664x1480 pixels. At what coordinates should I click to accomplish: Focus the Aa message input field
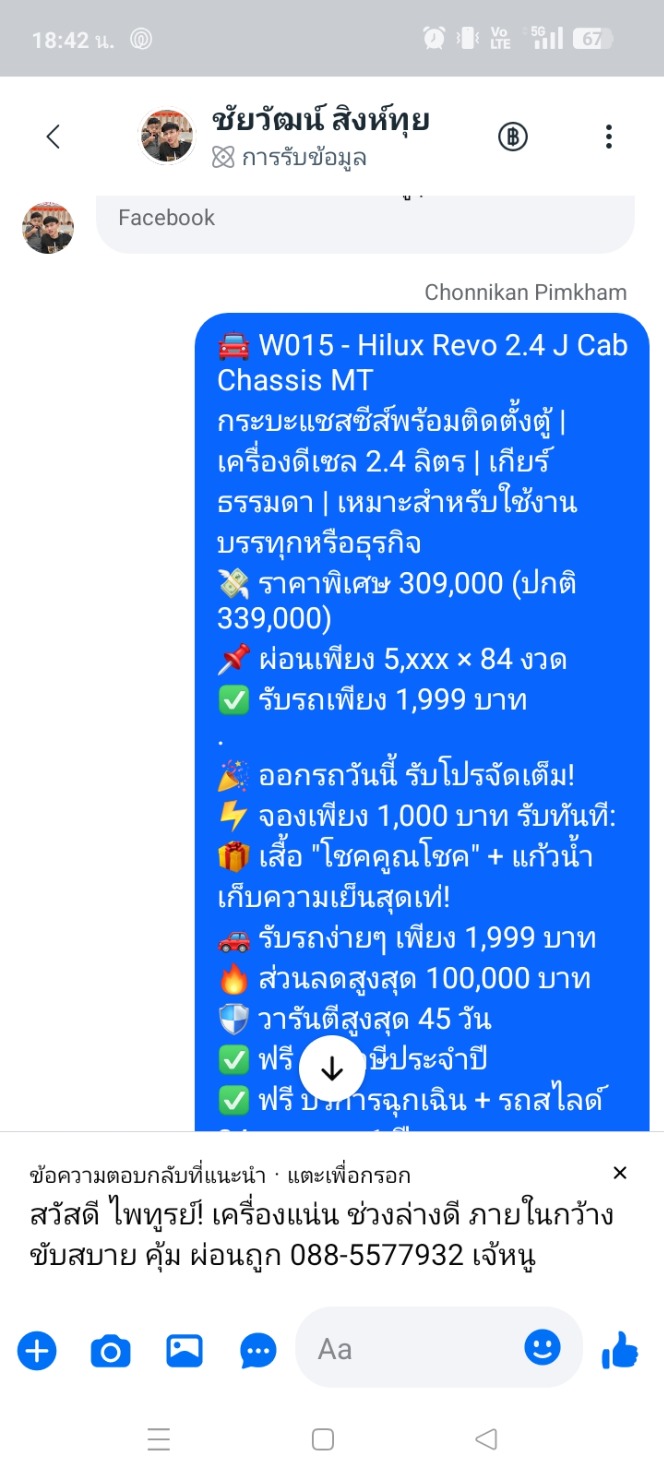pos(410,1349)
